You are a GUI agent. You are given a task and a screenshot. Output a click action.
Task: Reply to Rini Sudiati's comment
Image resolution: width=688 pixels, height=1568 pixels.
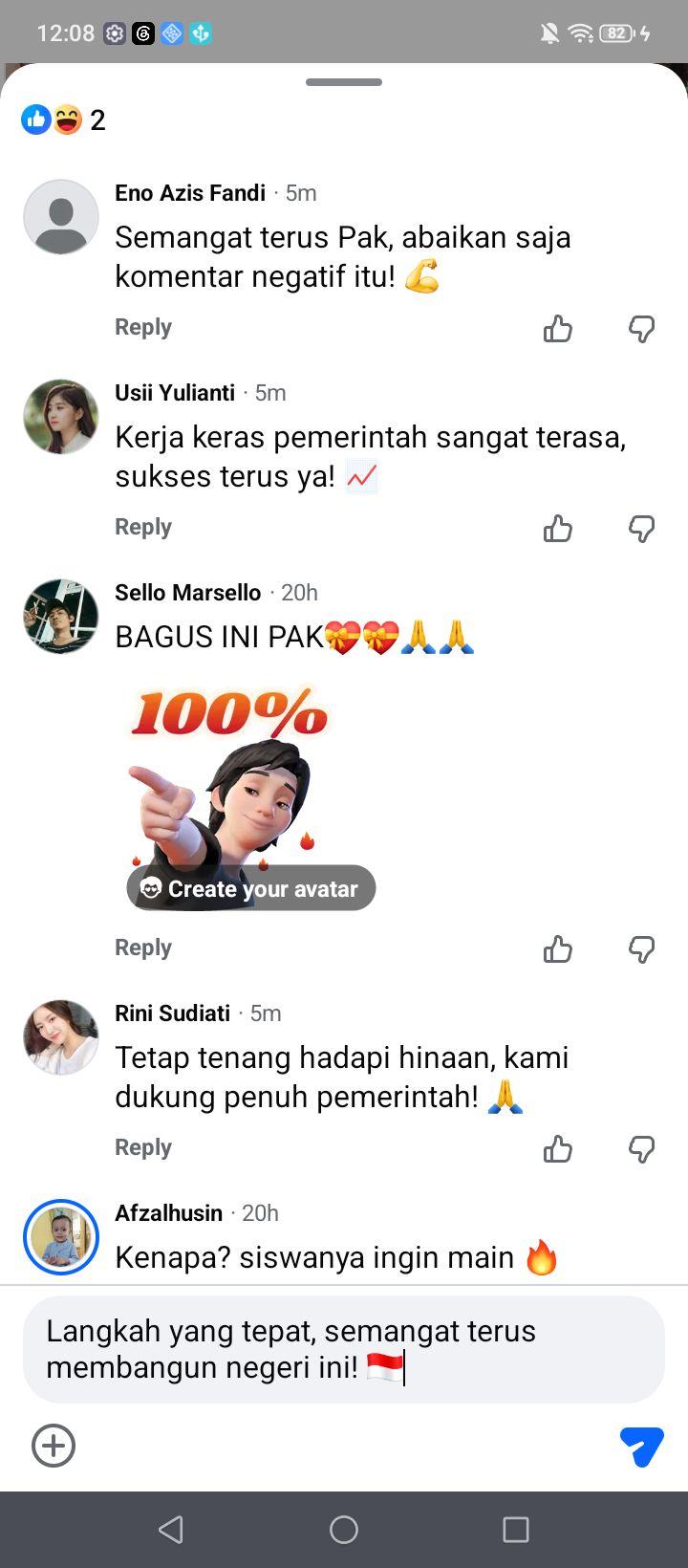pyautogui.click(x=143, y=1147)
